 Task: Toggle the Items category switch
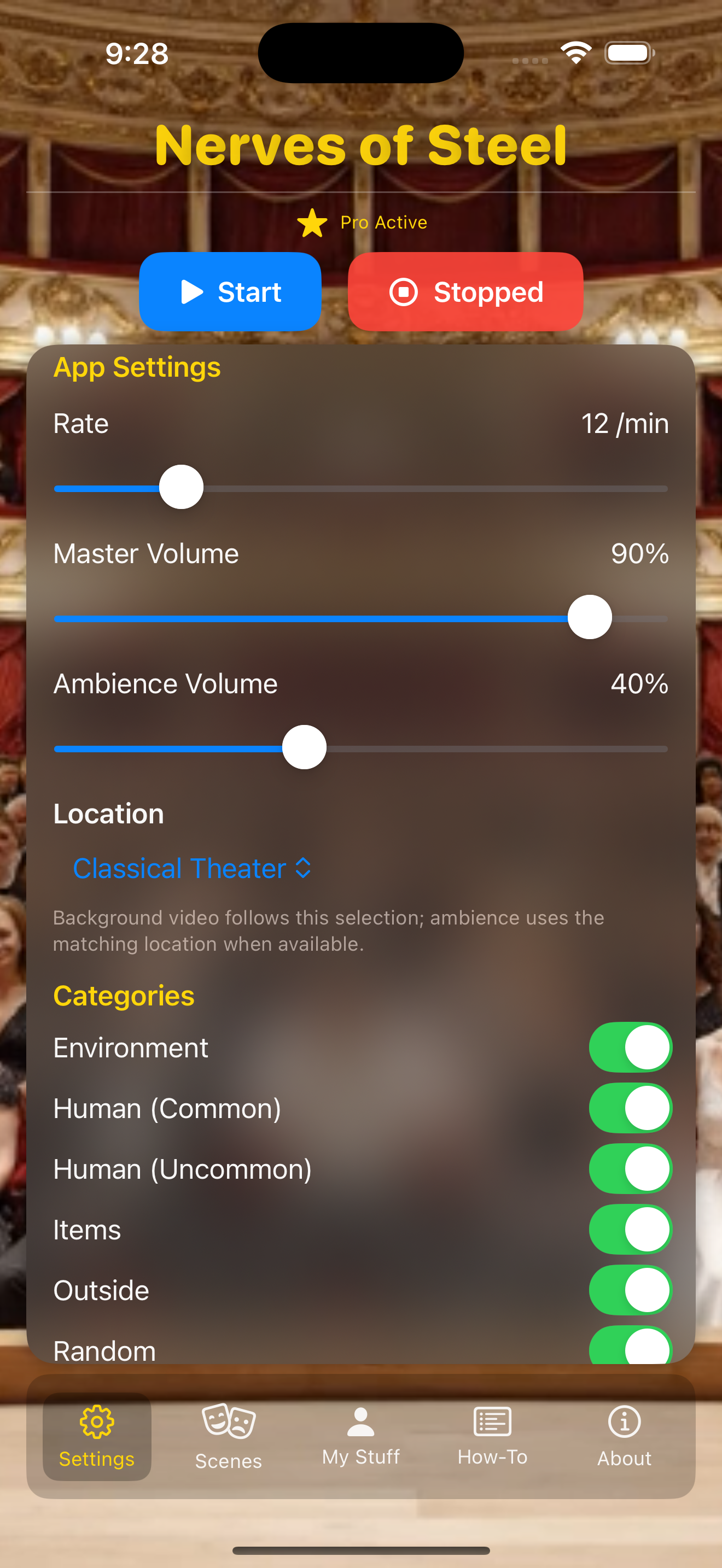(630, 1230)
